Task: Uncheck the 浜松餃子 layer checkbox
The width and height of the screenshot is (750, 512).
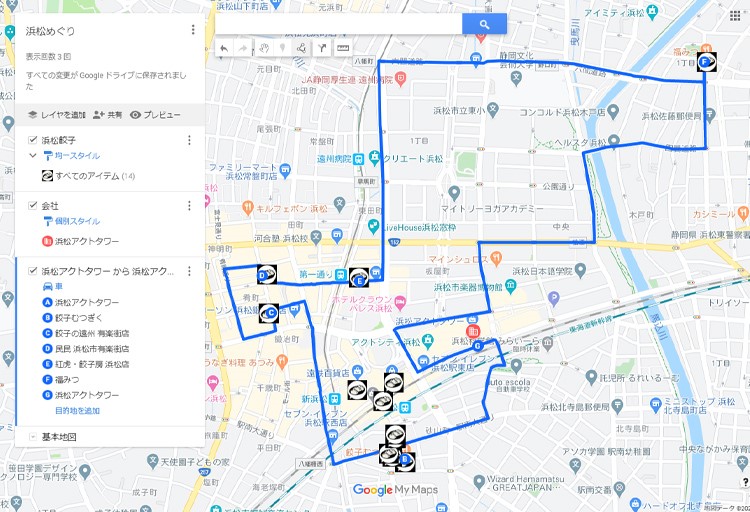Action: click(33, 141)
